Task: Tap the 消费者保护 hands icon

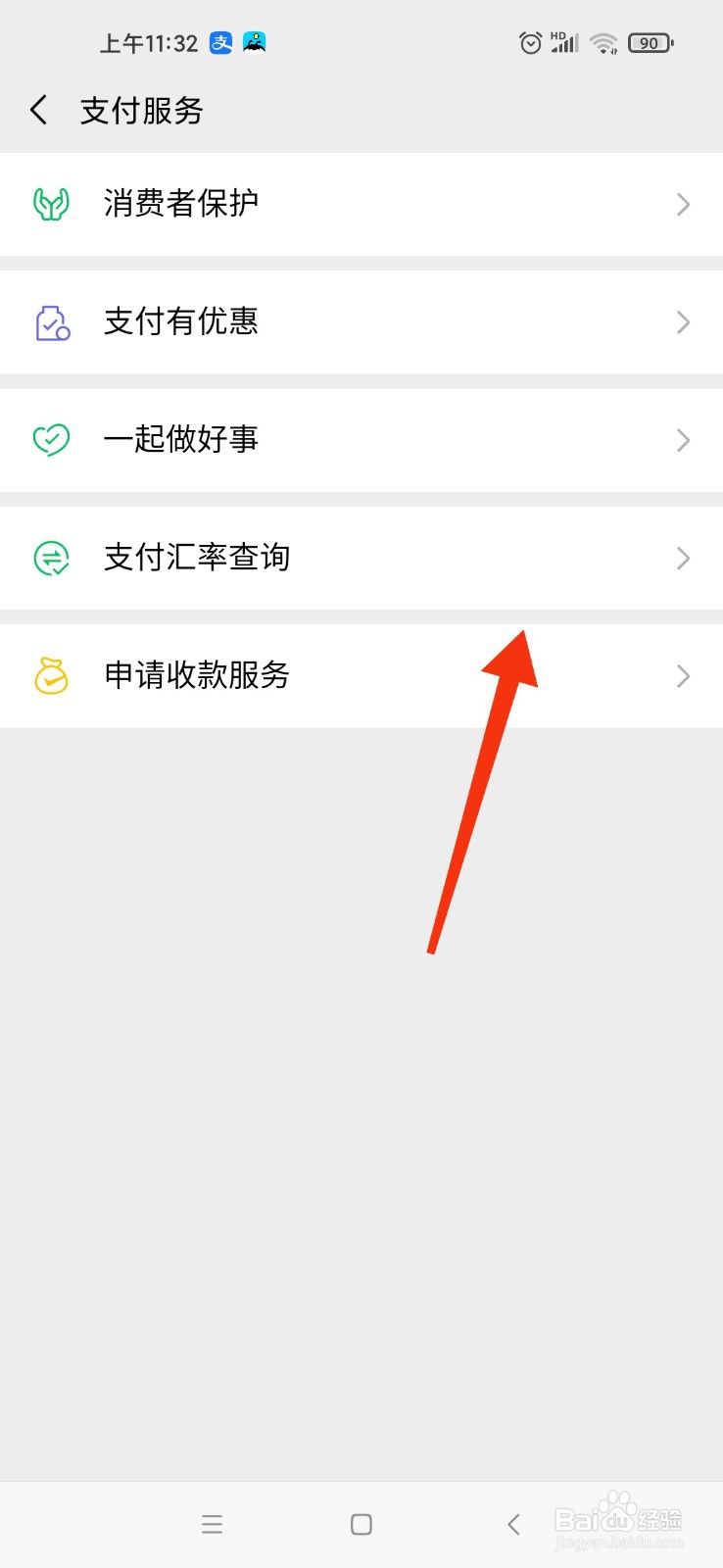Action: point(51,204)
